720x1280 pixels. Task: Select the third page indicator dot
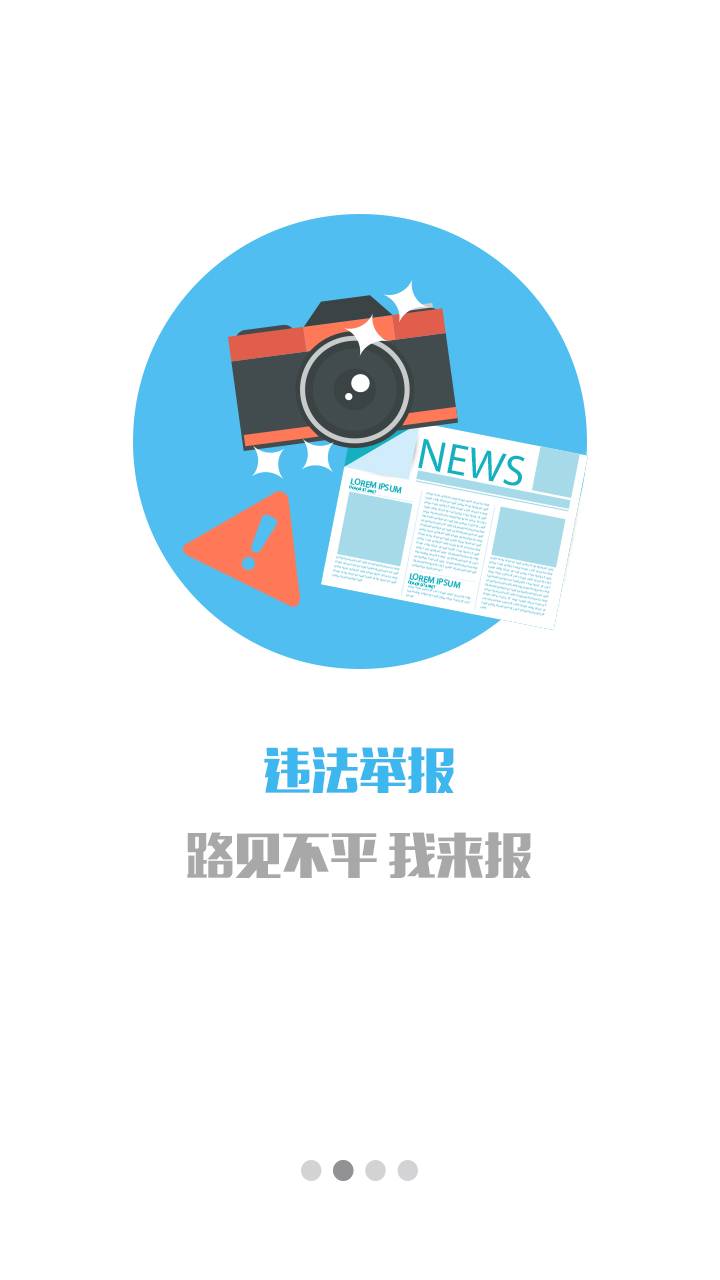tap(375, 1170)
